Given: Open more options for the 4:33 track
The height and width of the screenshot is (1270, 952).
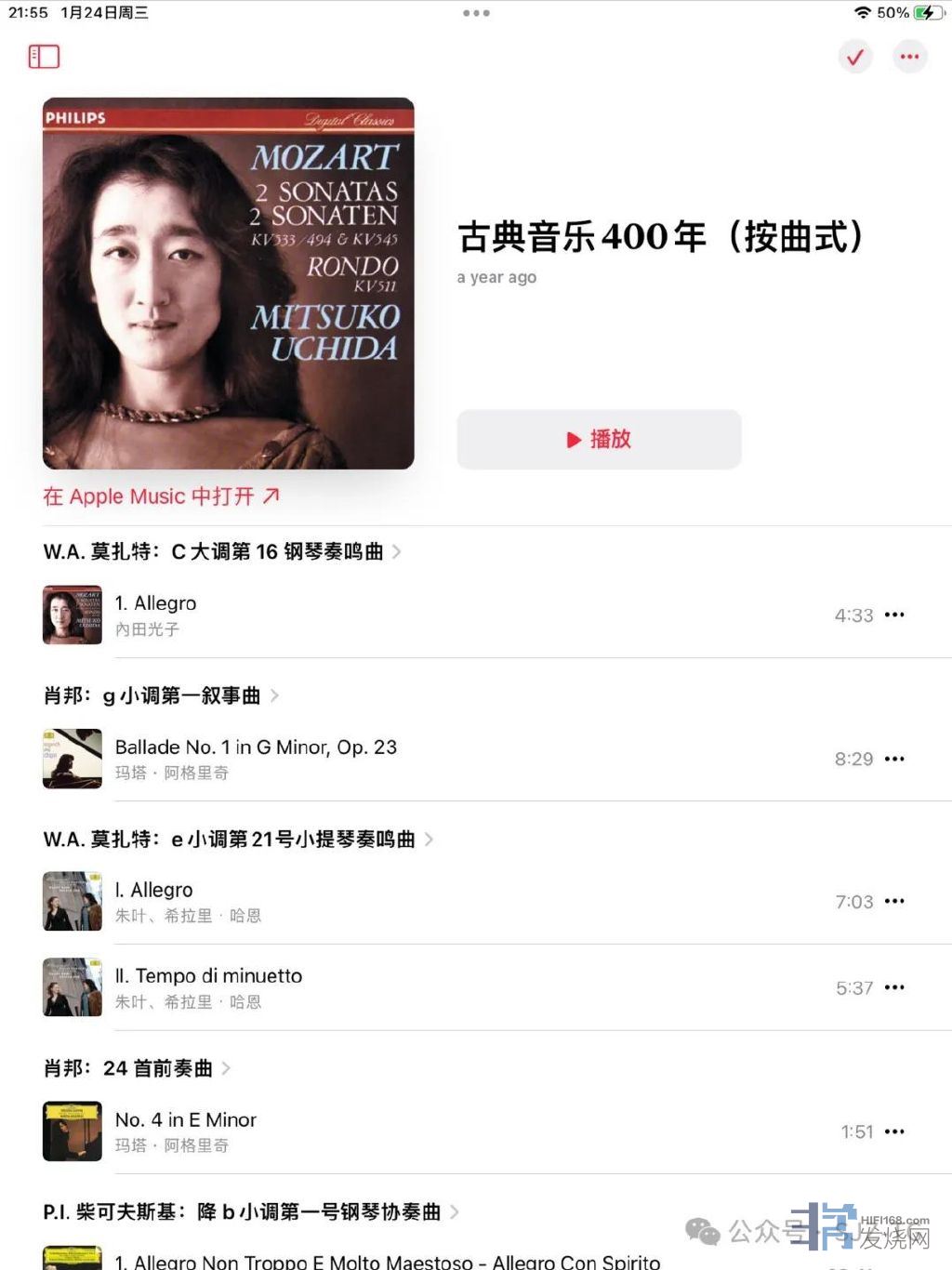Looking at the screenshot, I should point(894,615).
